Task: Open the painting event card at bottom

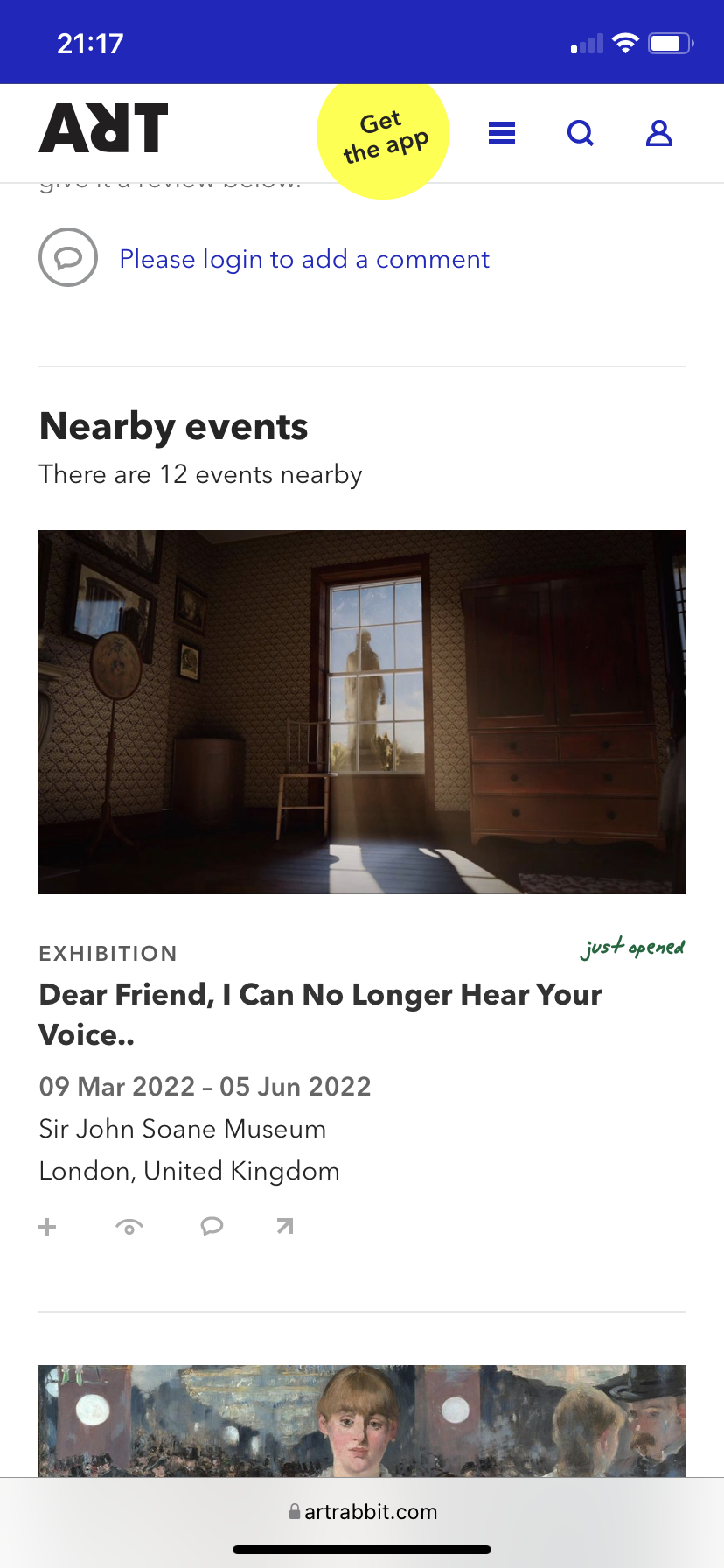Action: (x=362, y=1421)
